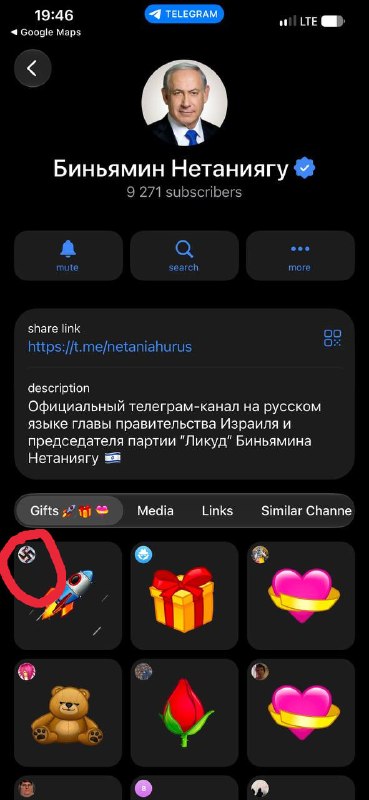This screenshot has height=800, width=369.
Task: Open the gift box tile
Action: click(x=184, y=595)
